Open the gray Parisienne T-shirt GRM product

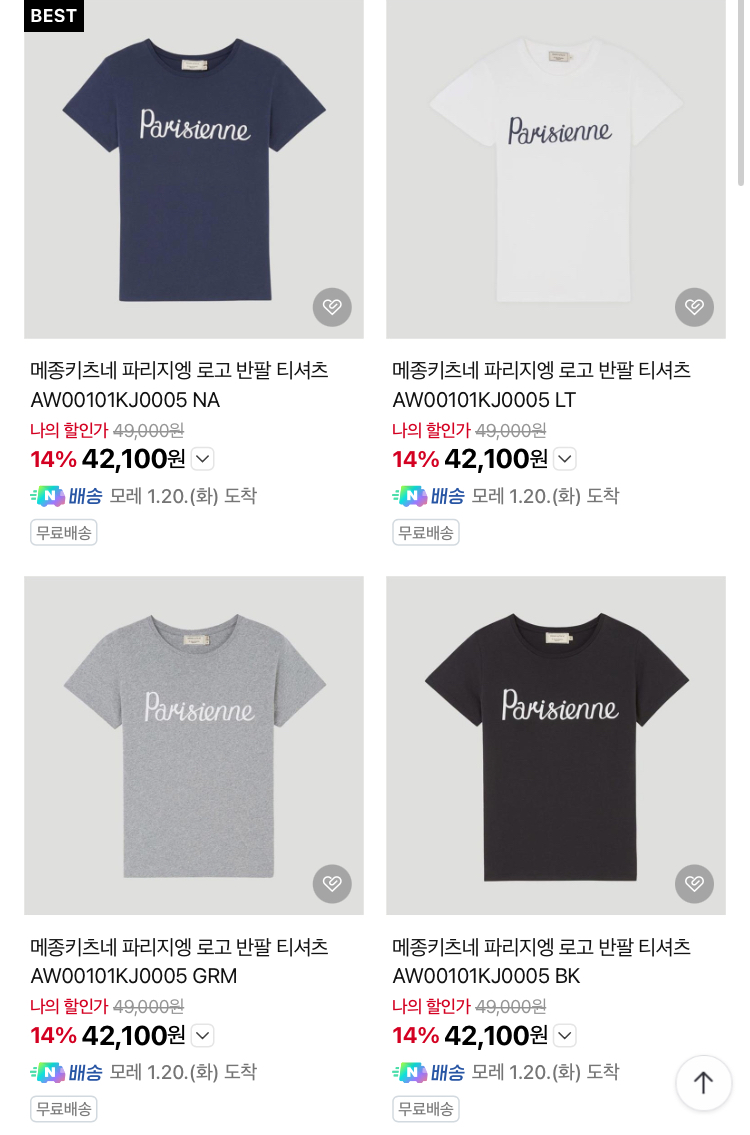pos(194,745)
